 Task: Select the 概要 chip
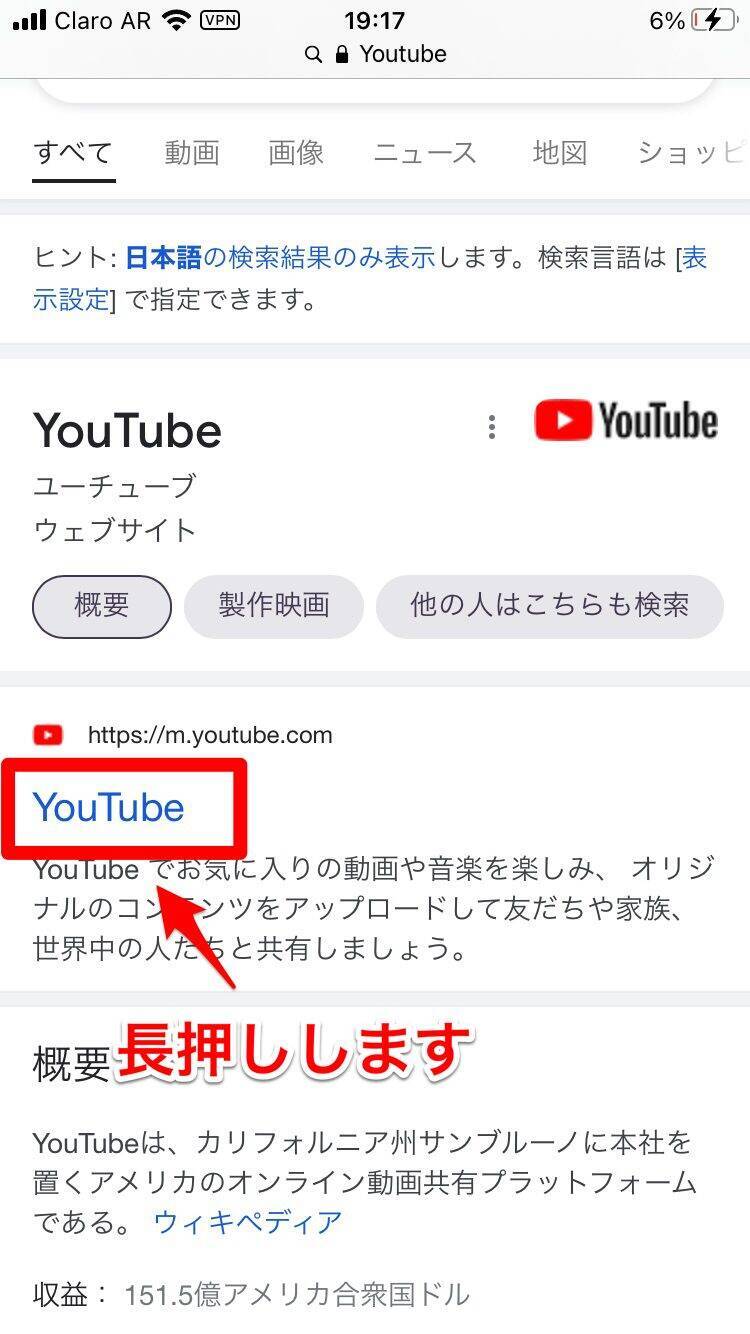point(102,606)
